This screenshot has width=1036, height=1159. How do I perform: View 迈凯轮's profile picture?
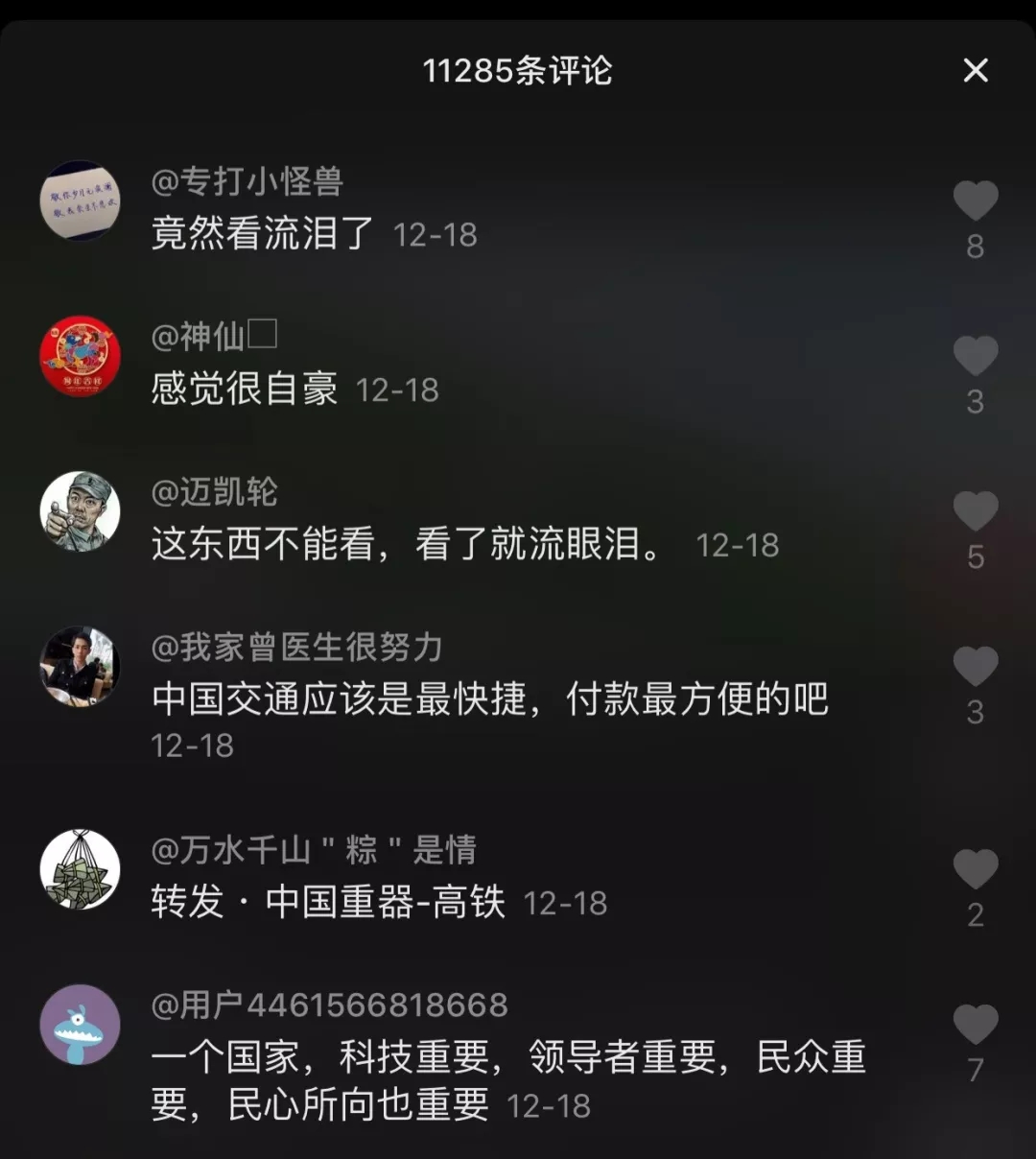pos(80,511)
